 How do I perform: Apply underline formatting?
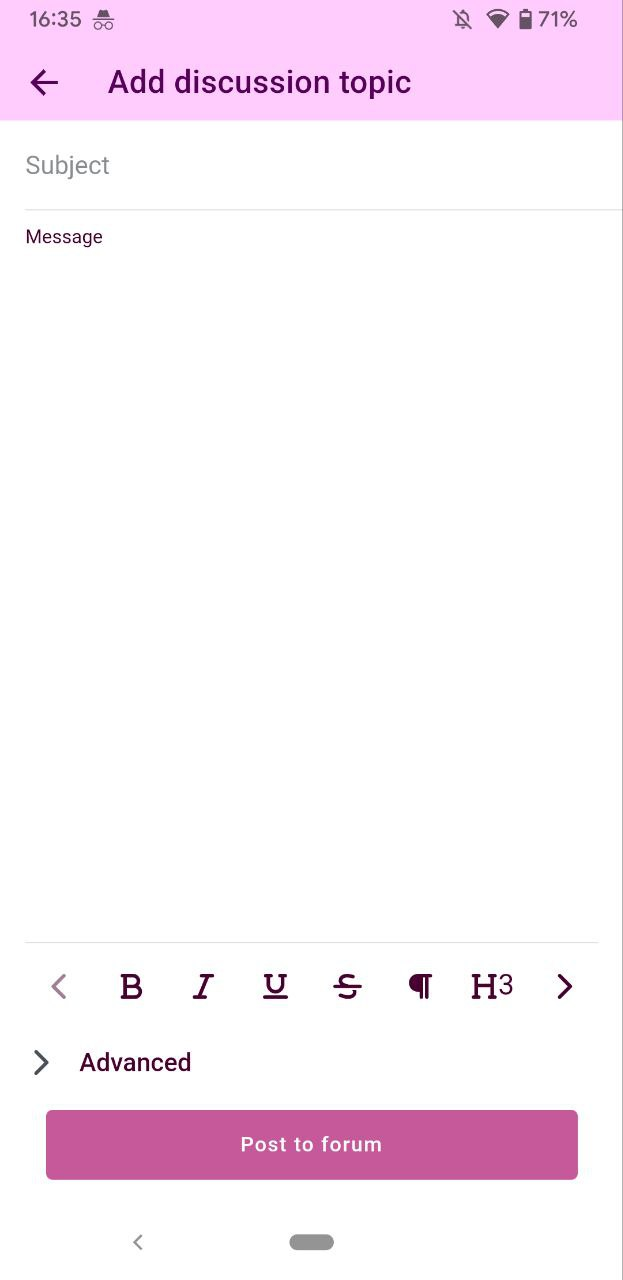275,987
